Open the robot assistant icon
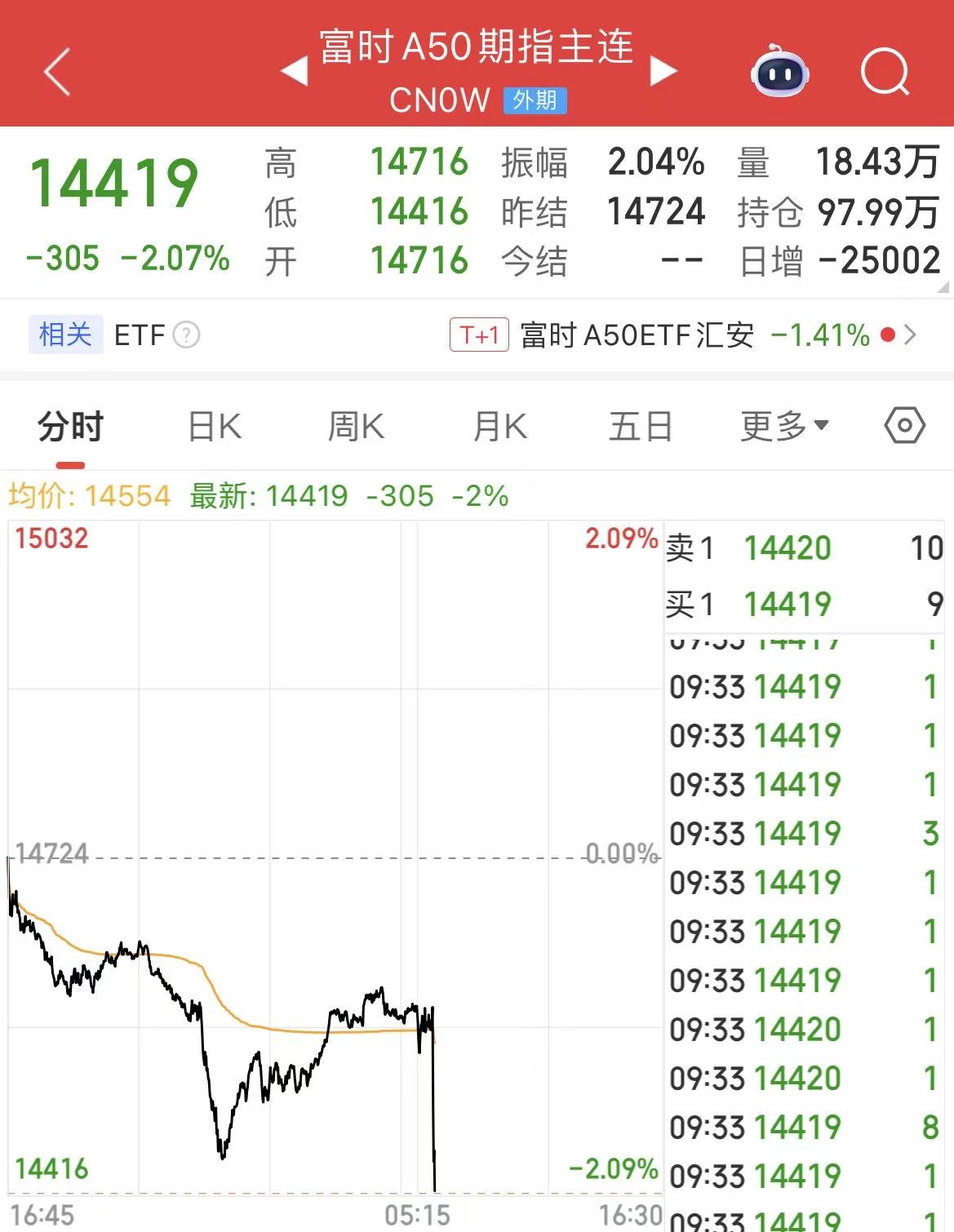The width and height of the screenshot is (954, 1232). click(779, 72)
